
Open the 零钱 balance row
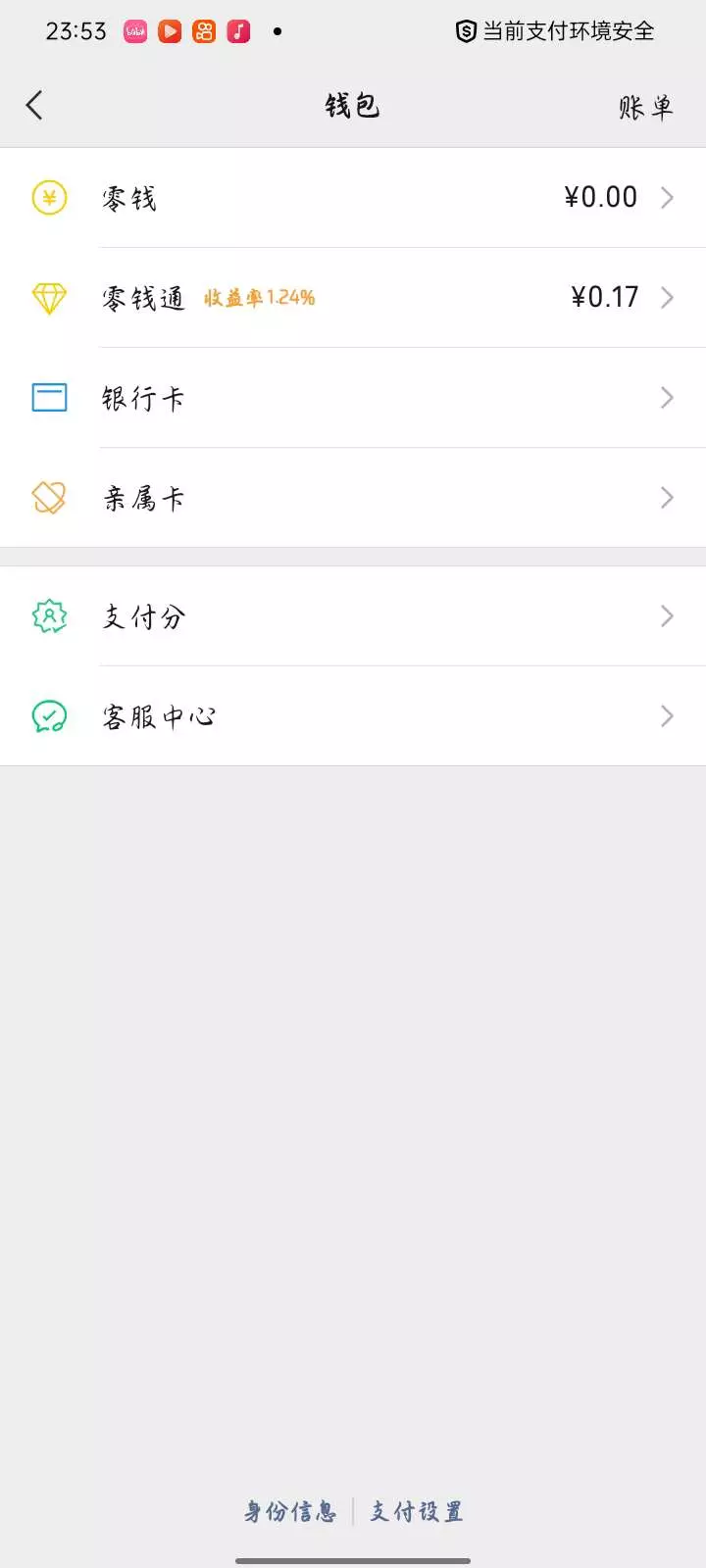353,198
